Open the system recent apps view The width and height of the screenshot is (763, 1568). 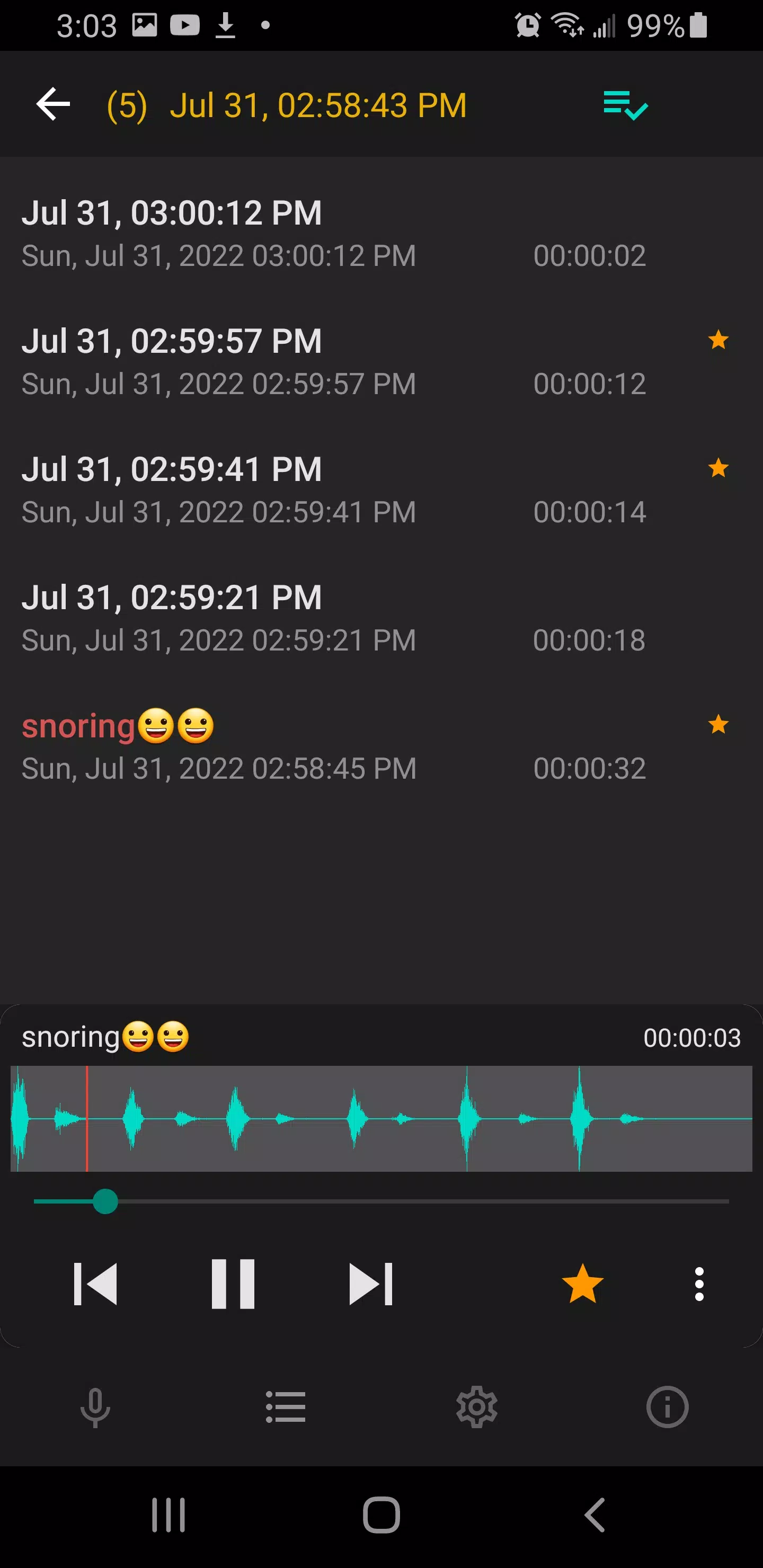point(168,1514)
